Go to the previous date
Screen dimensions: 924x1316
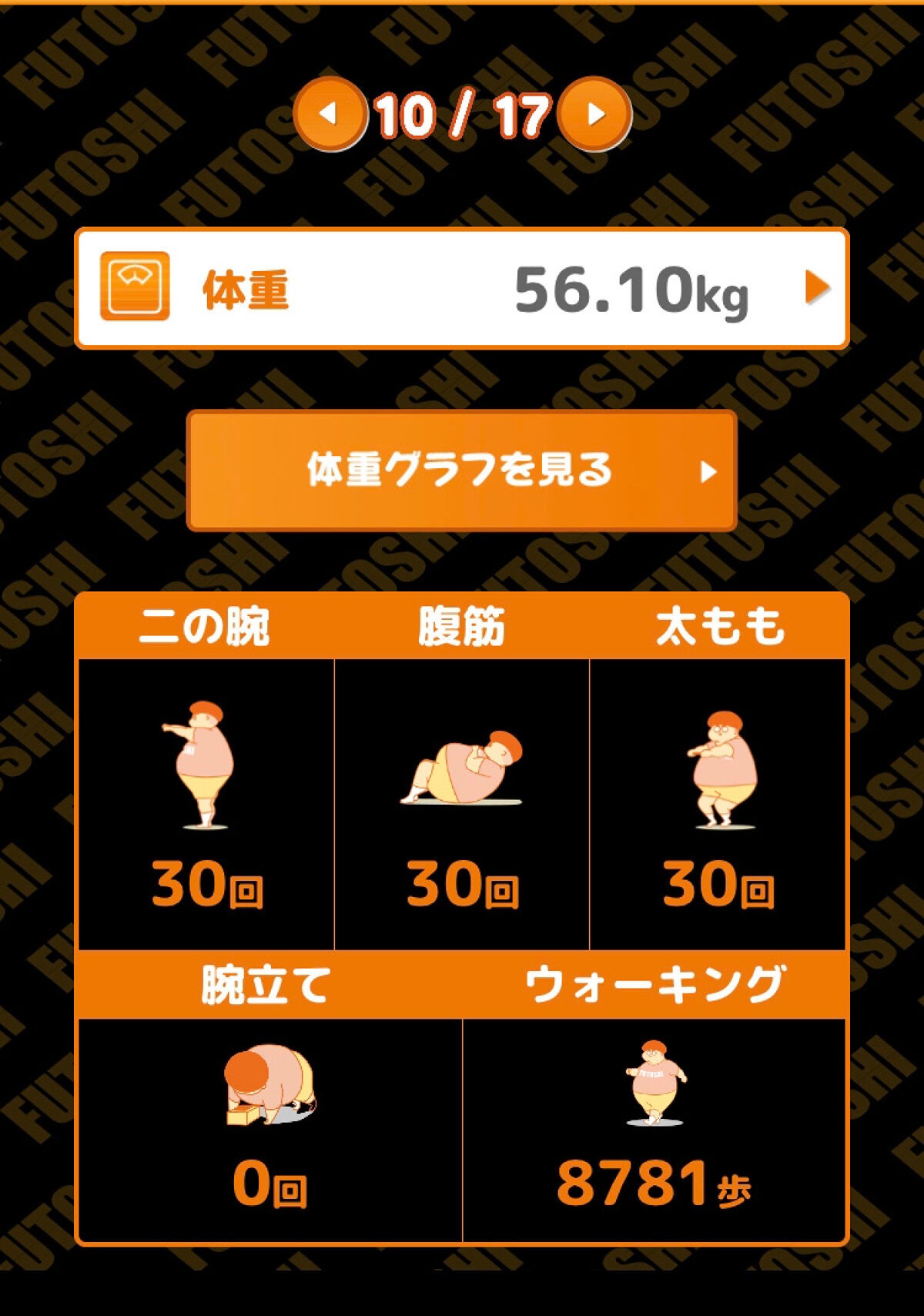click(330, 114)
